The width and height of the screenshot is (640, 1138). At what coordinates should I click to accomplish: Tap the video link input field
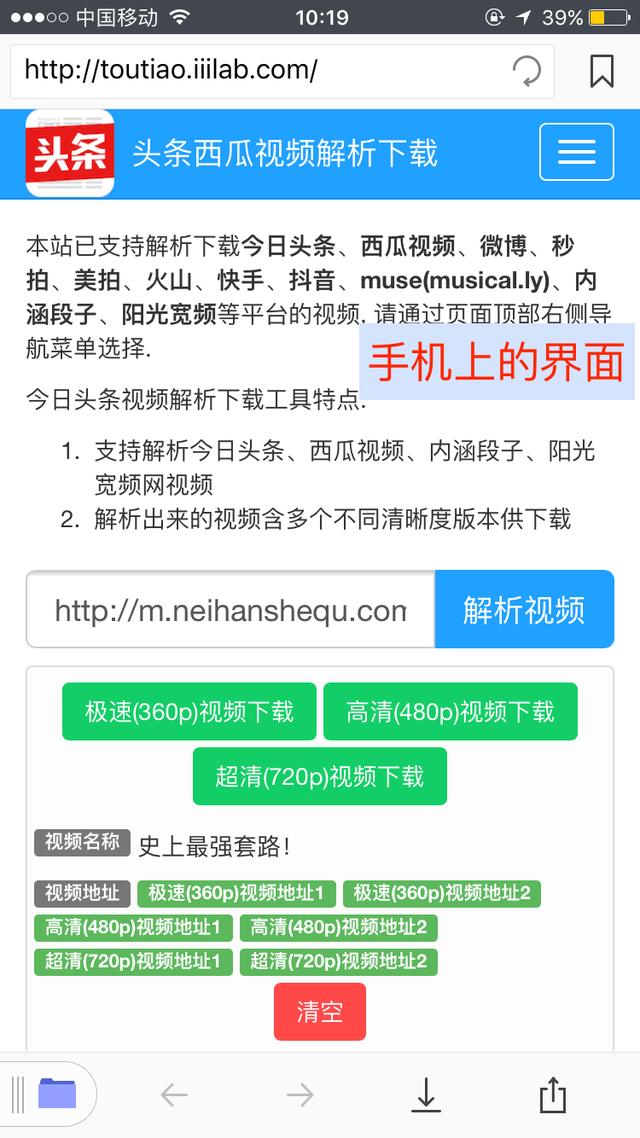click(231, 609)
